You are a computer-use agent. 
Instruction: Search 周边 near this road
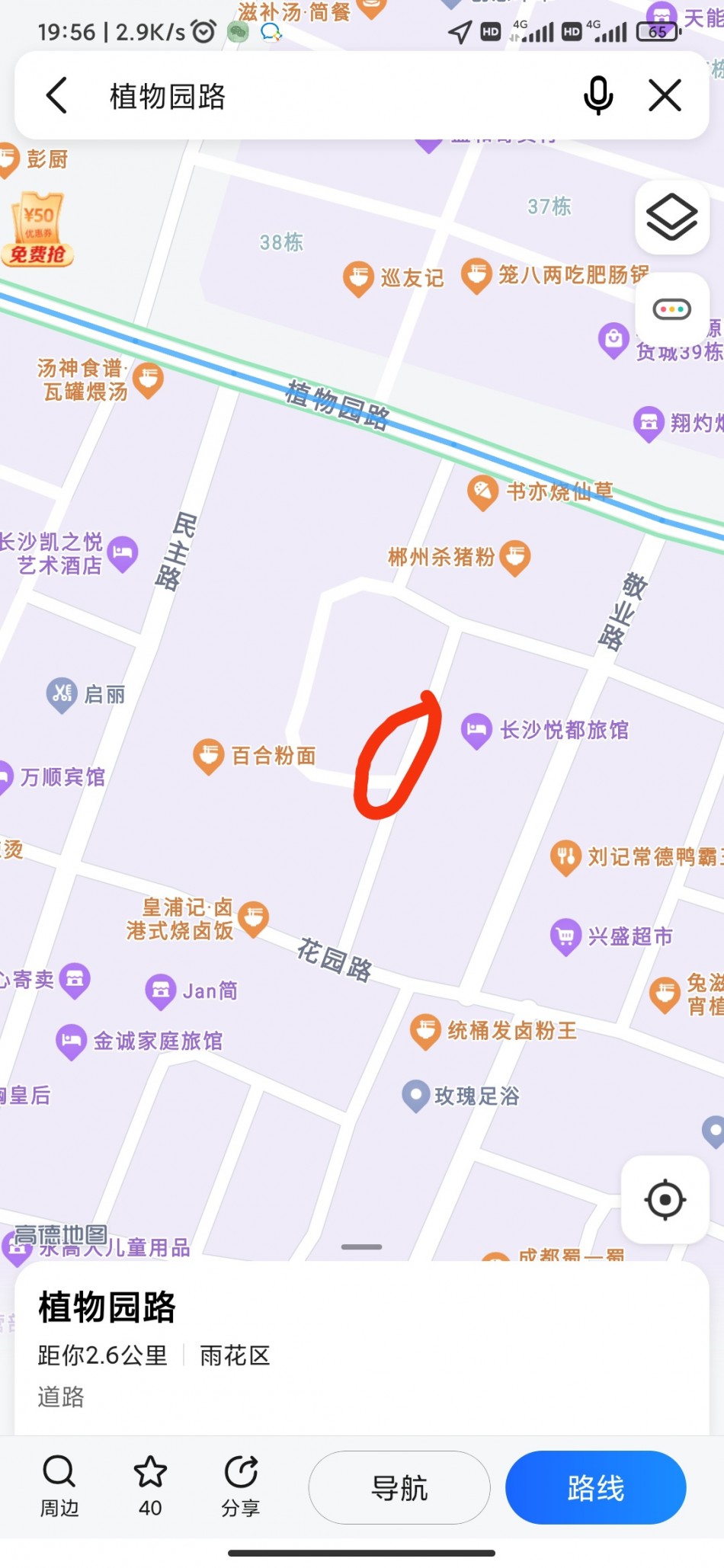pos(59,1486)
